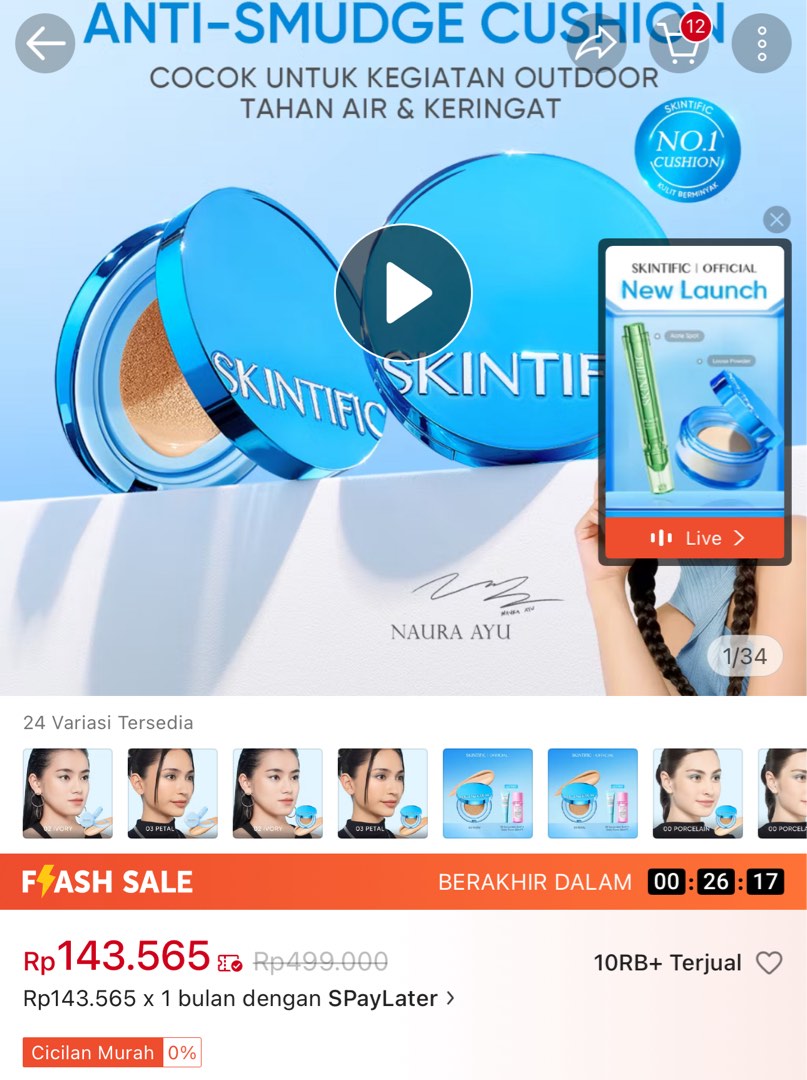Play the product video
Screen dimensions: 807x1080
(403, 291)
